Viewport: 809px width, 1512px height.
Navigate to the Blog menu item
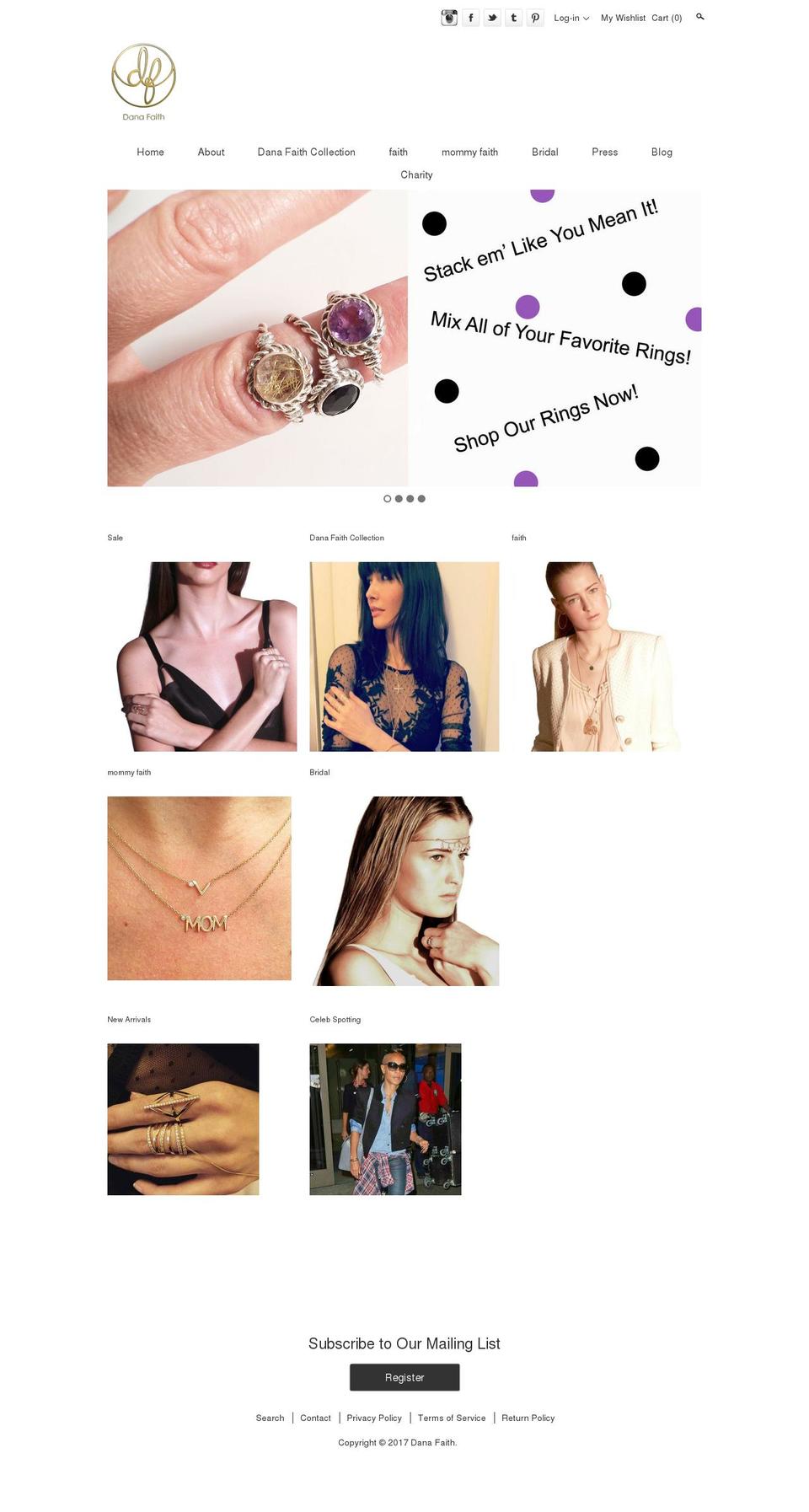pos(661,153)
